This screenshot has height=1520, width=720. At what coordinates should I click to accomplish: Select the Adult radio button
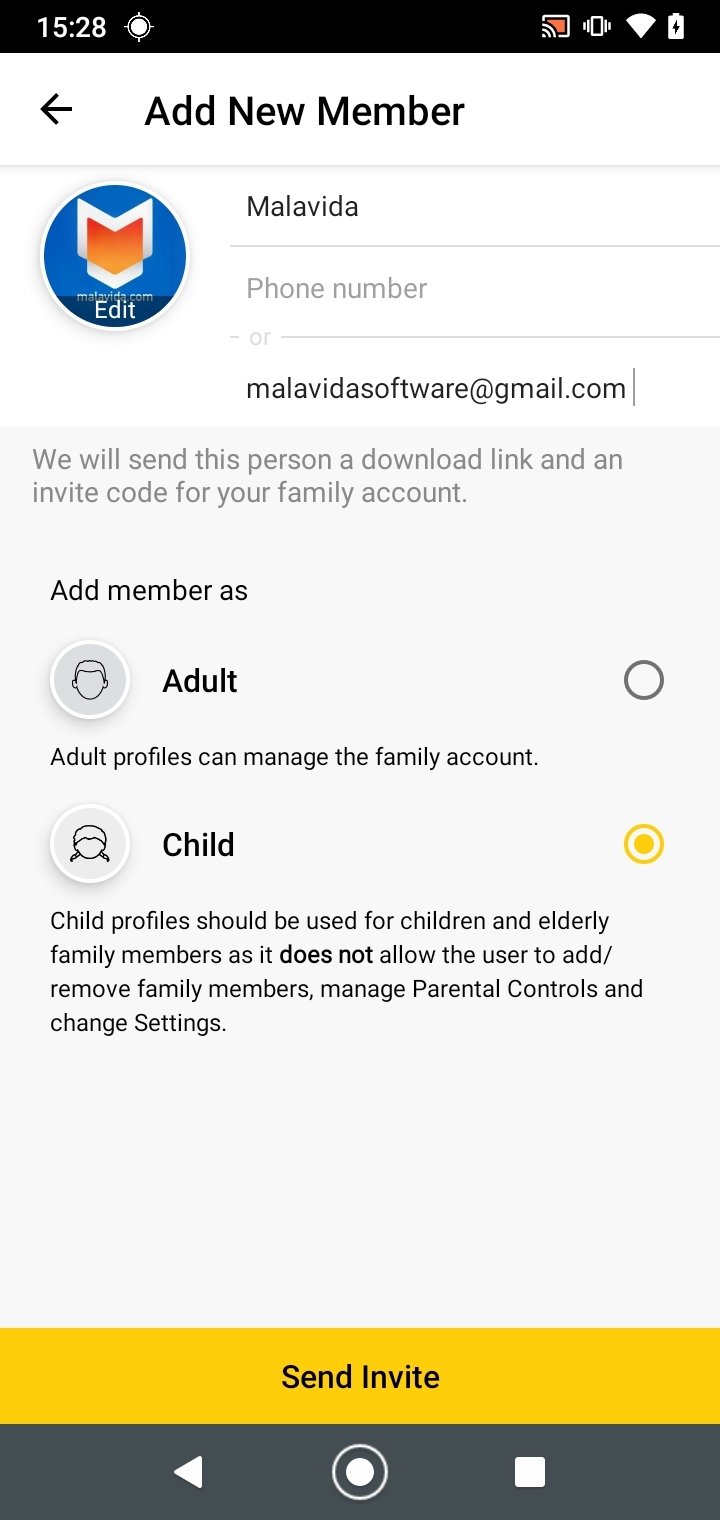[643, 681]
